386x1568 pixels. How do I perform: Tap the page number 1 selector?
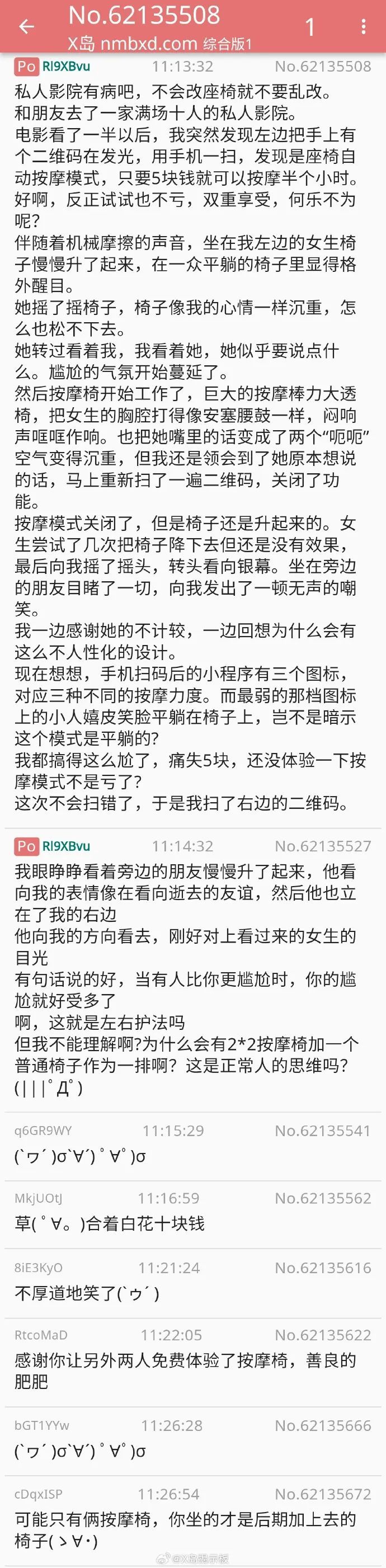click(x=310, y=27)
